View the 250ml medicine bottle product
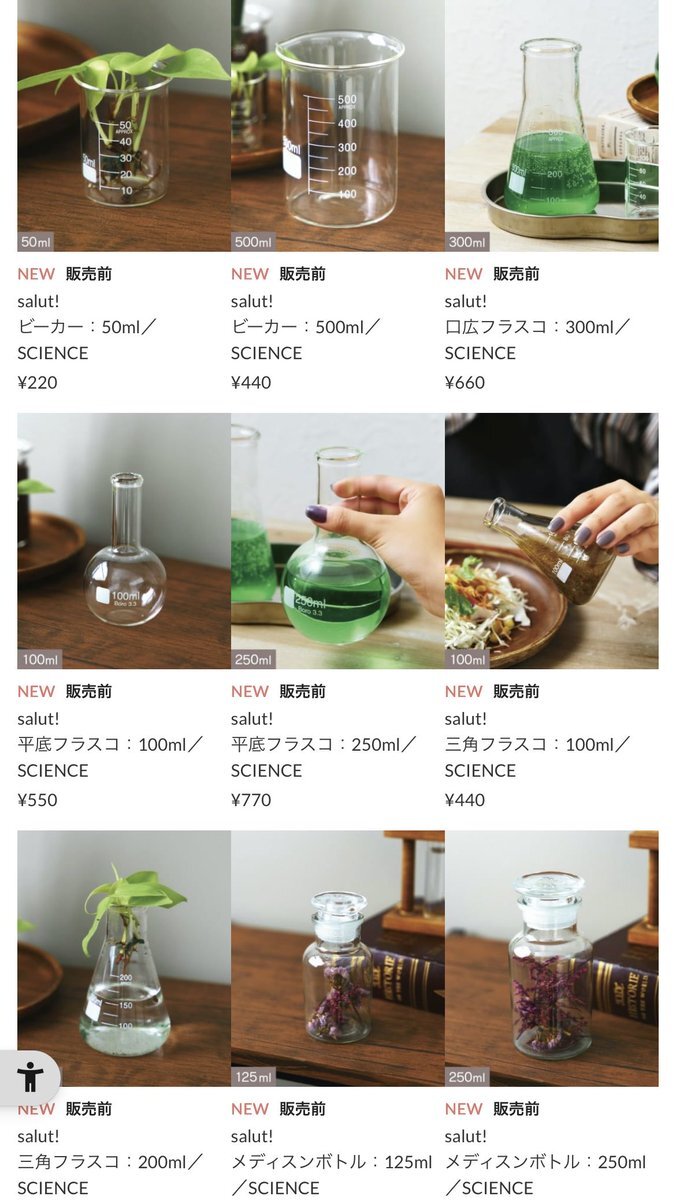Screen dimensions: 676x1200 tap(551, 958)
